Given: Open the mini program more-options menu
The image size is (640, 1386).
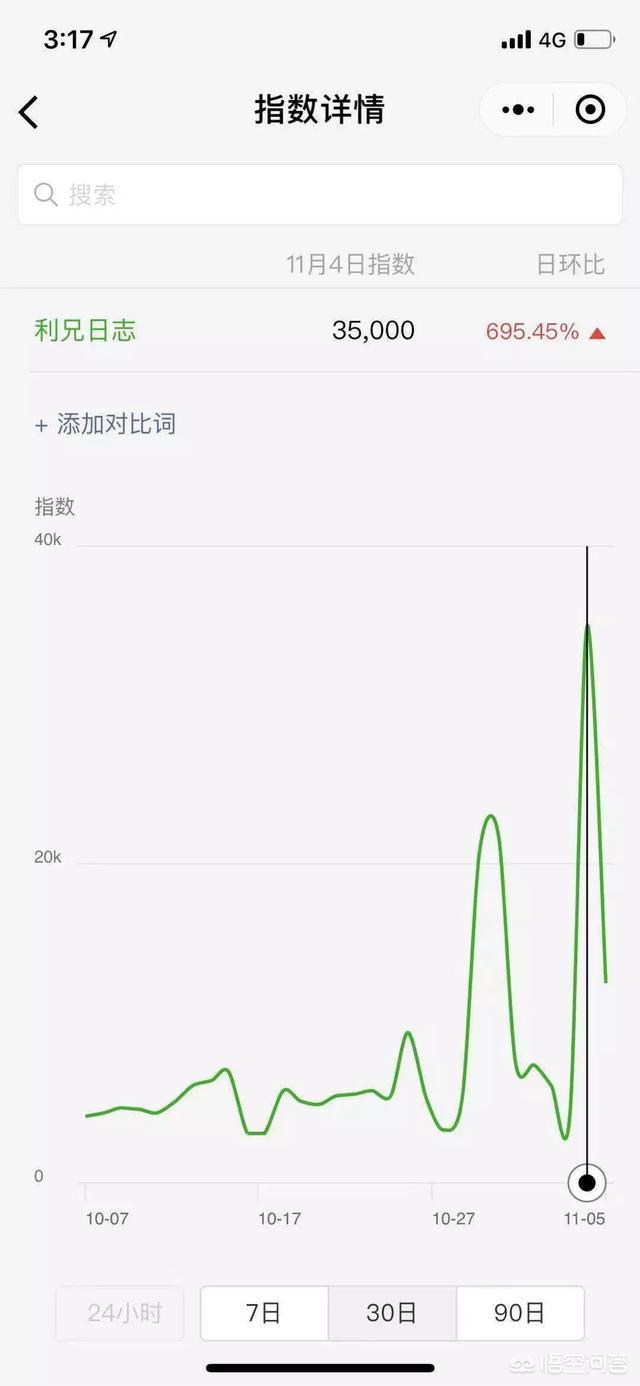Looking at the screenshot, I should click(x=518, y=110).
